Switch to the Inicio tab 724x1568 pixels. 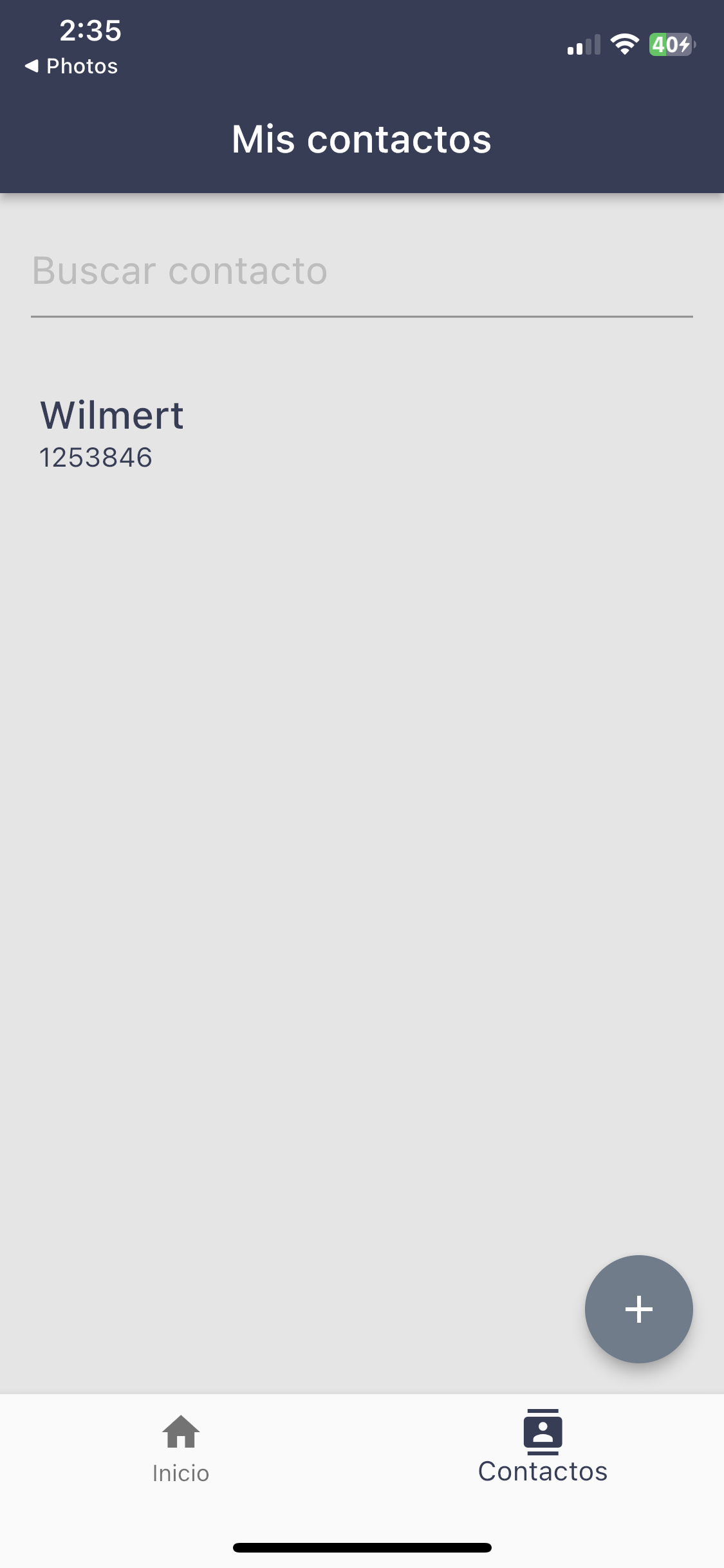(181, 1450)
